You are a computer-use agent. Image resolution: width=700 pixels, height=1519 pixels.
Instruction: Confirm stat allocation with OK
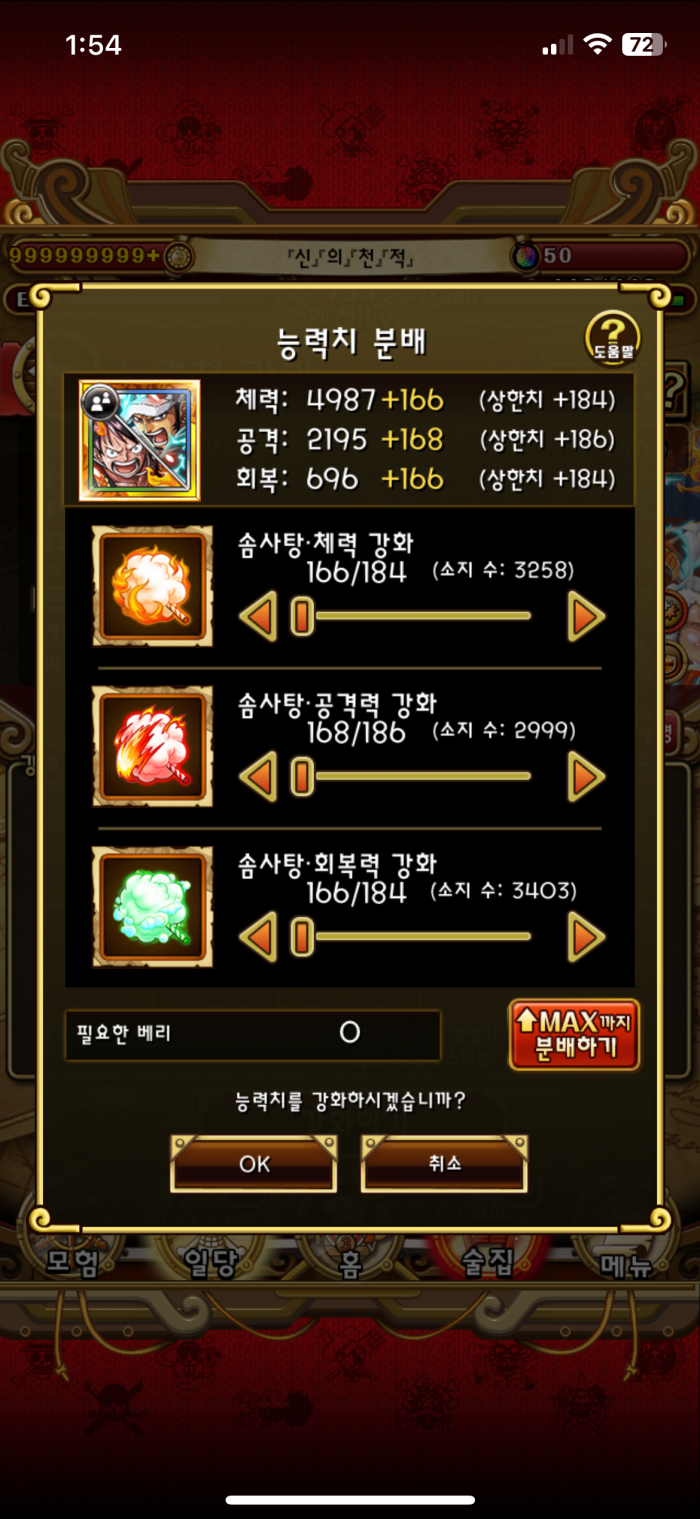pos(254,1164)
